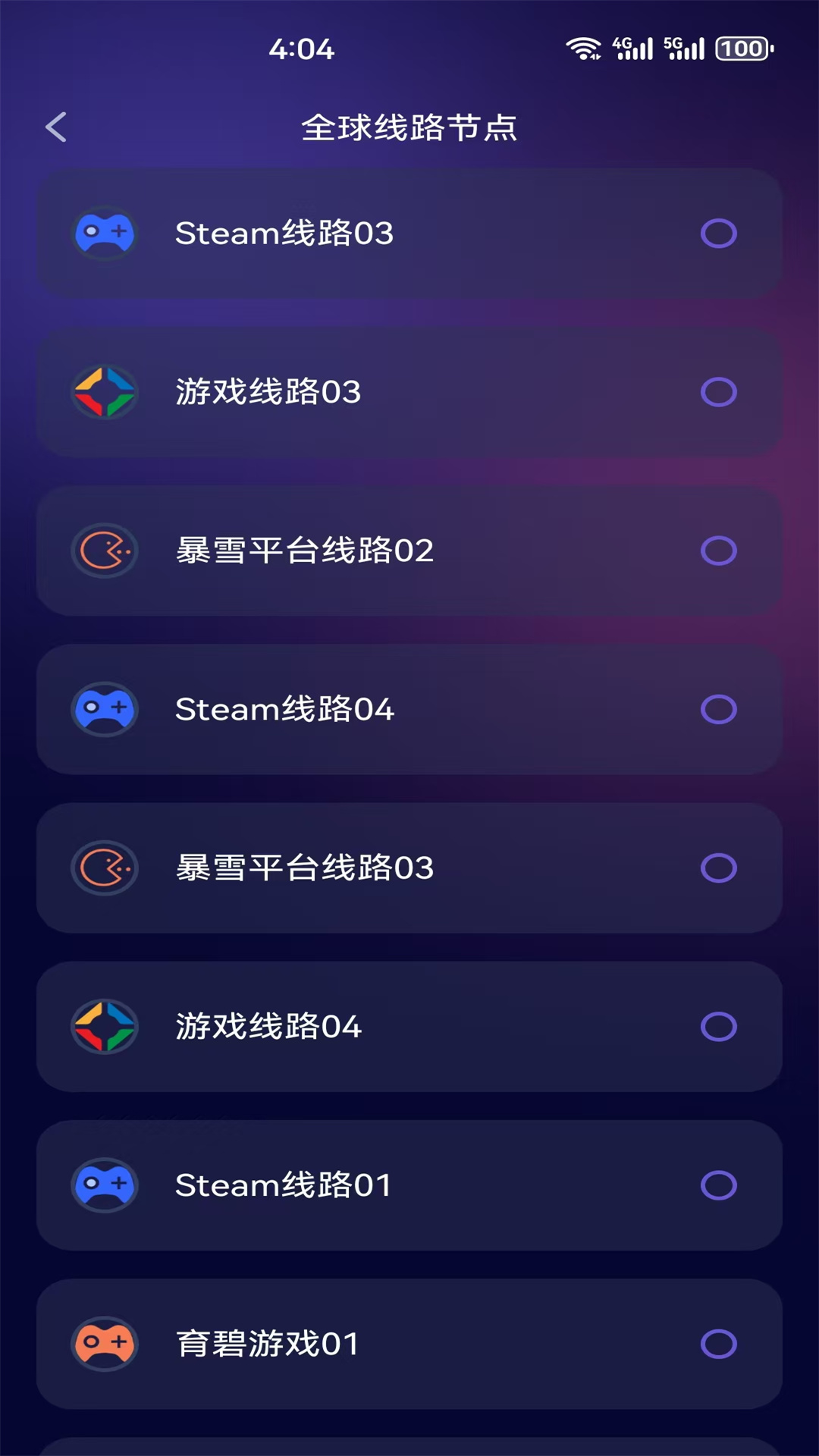The height and width of the screenshot is (1456, 819).
Task: Pick the 育碧游戏01 node
Action: (x=718, y=1344)
